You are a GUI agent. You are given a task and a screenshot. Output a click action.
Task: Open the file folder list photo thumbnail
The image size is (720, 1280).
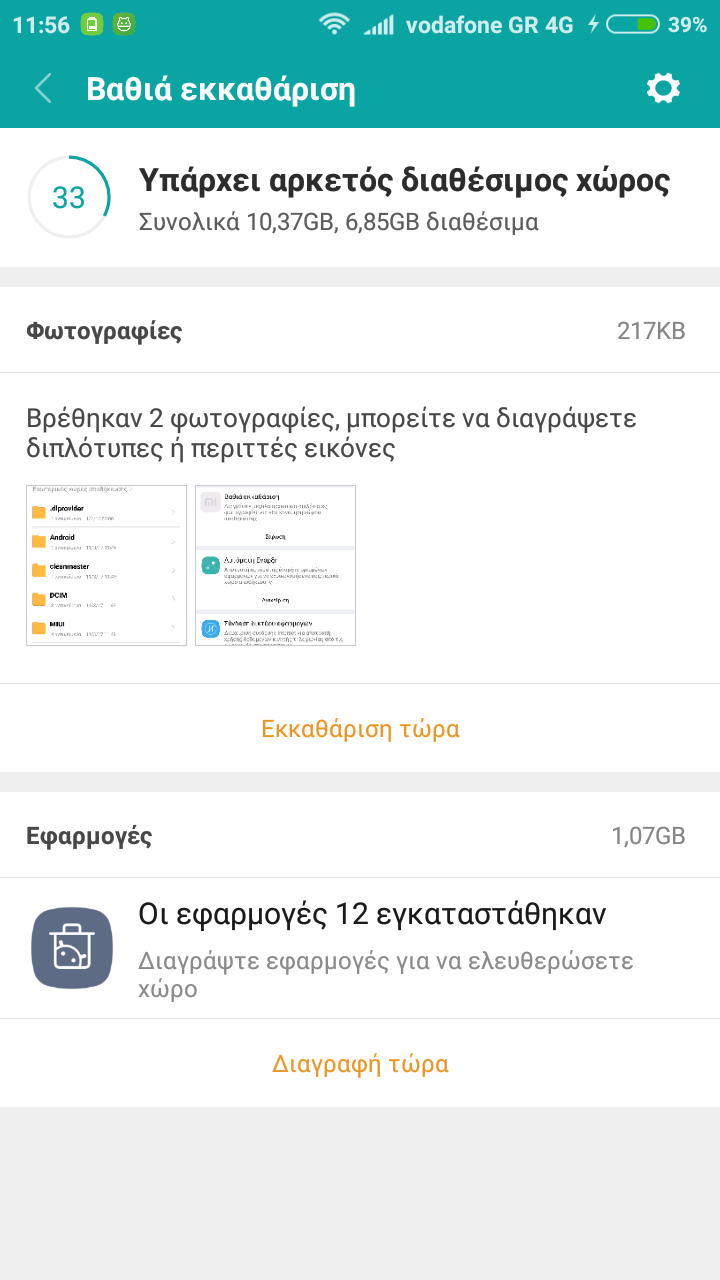pos(107,565)
